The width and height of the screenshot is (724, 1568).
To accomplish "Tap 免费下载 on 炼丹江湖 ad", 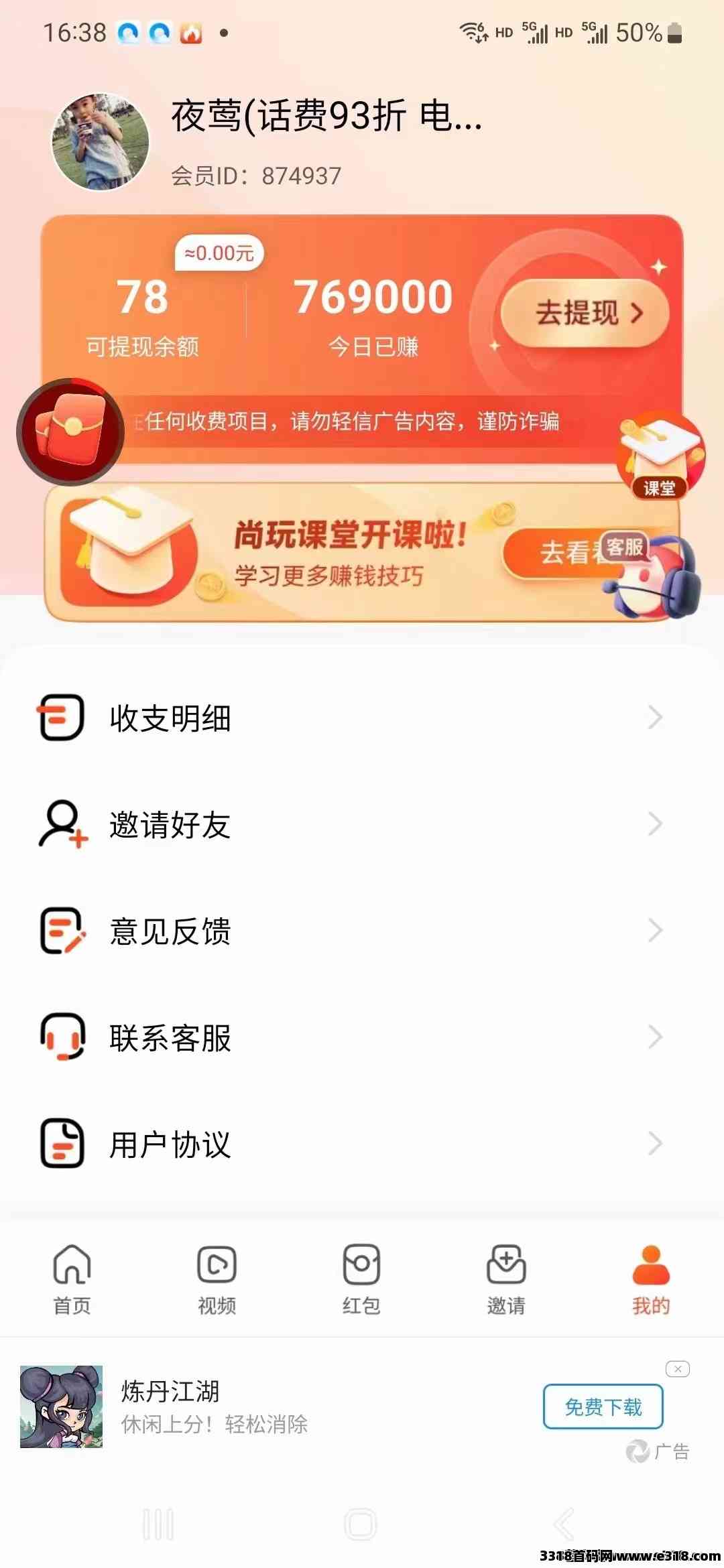I will point(603,1407).
